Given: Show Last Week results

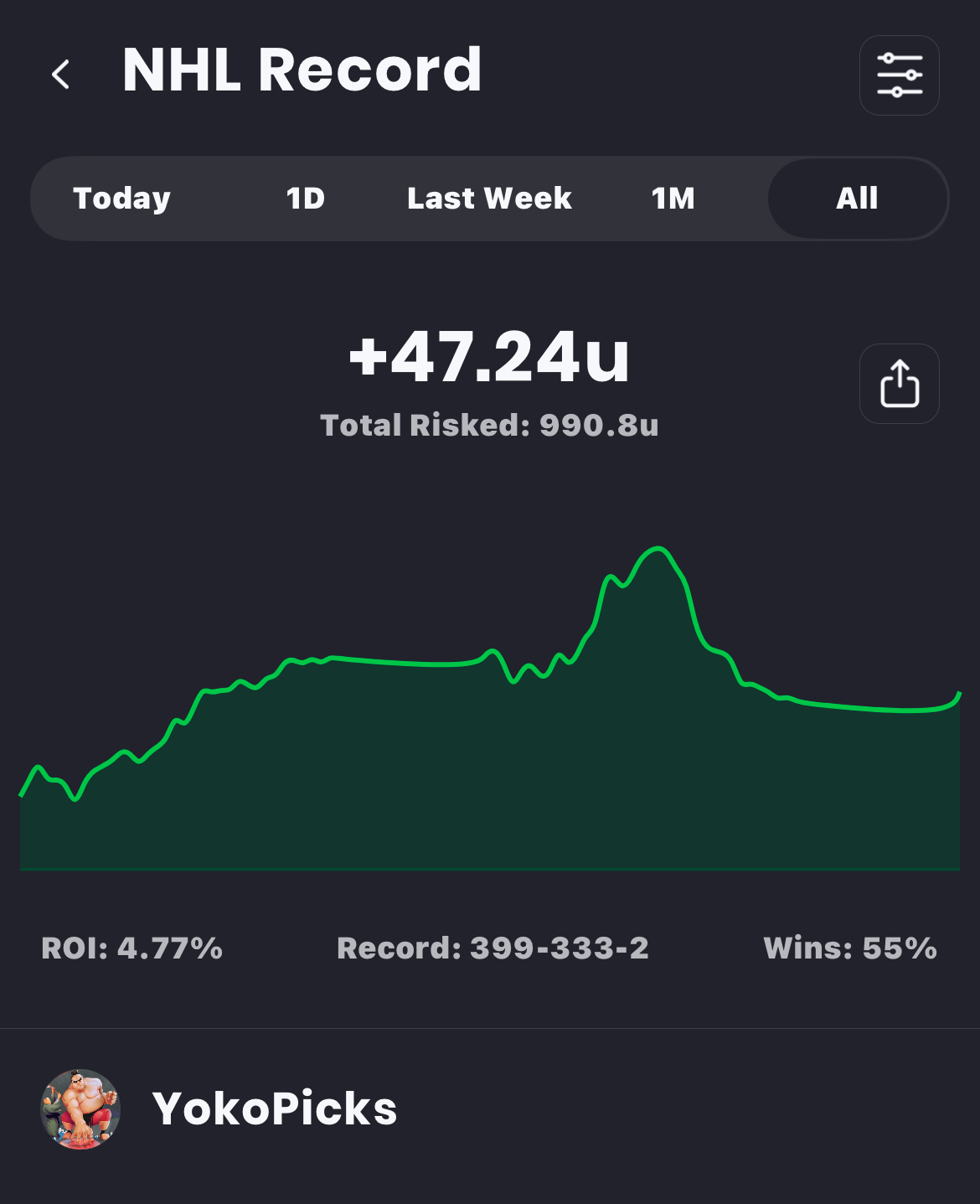Looking at the screenshot, I should [x=489, y=199].
